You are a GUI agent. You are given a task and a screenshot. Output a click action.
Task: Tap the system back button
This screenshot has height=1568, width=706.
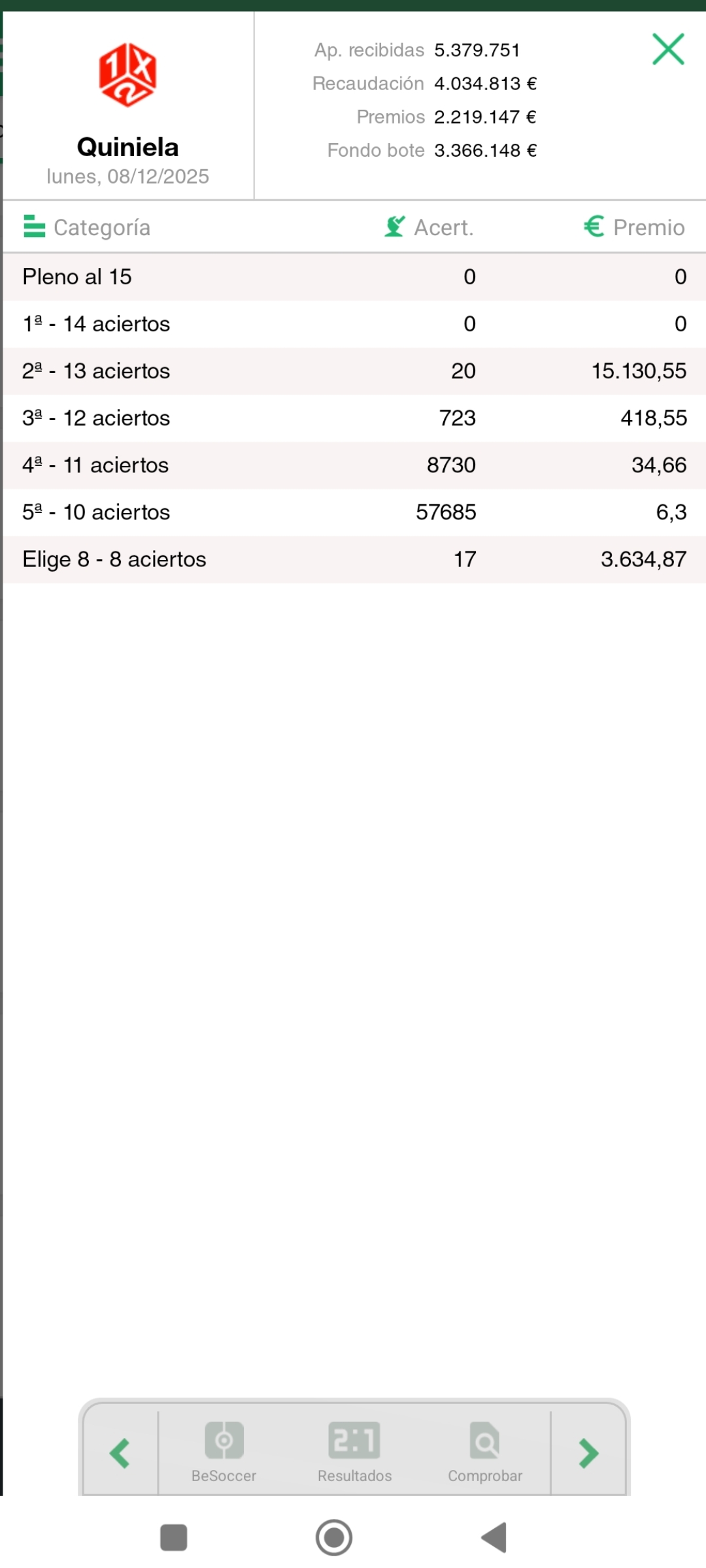coord(495,1537)
